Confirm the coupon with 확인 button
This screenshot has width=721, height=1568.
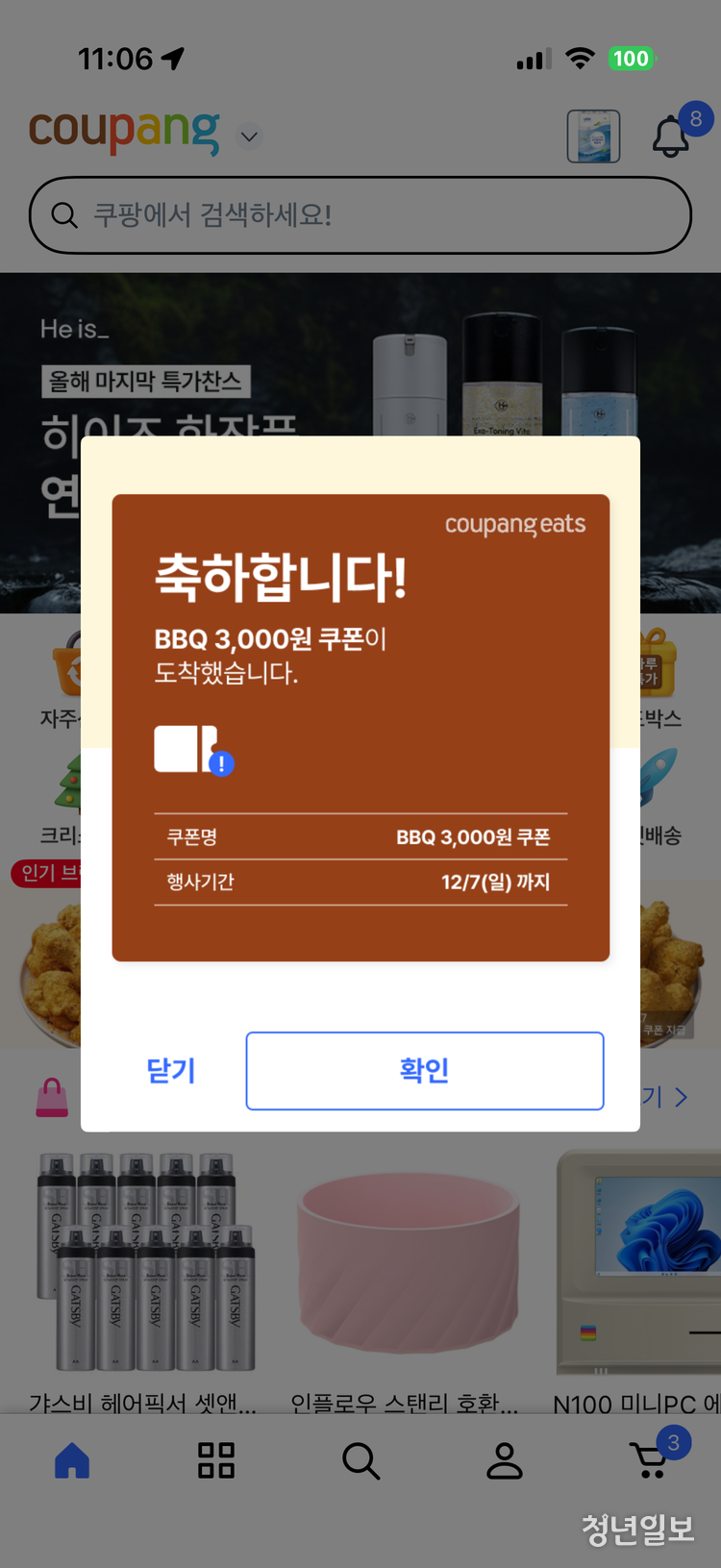coord(424,1070)
